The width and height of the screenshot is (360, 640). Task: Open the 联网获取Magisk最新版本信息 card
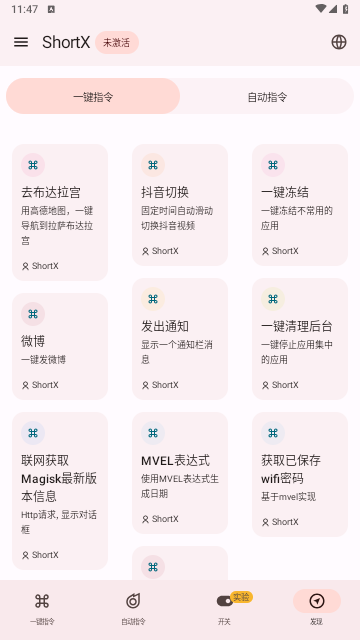(60, 491)
